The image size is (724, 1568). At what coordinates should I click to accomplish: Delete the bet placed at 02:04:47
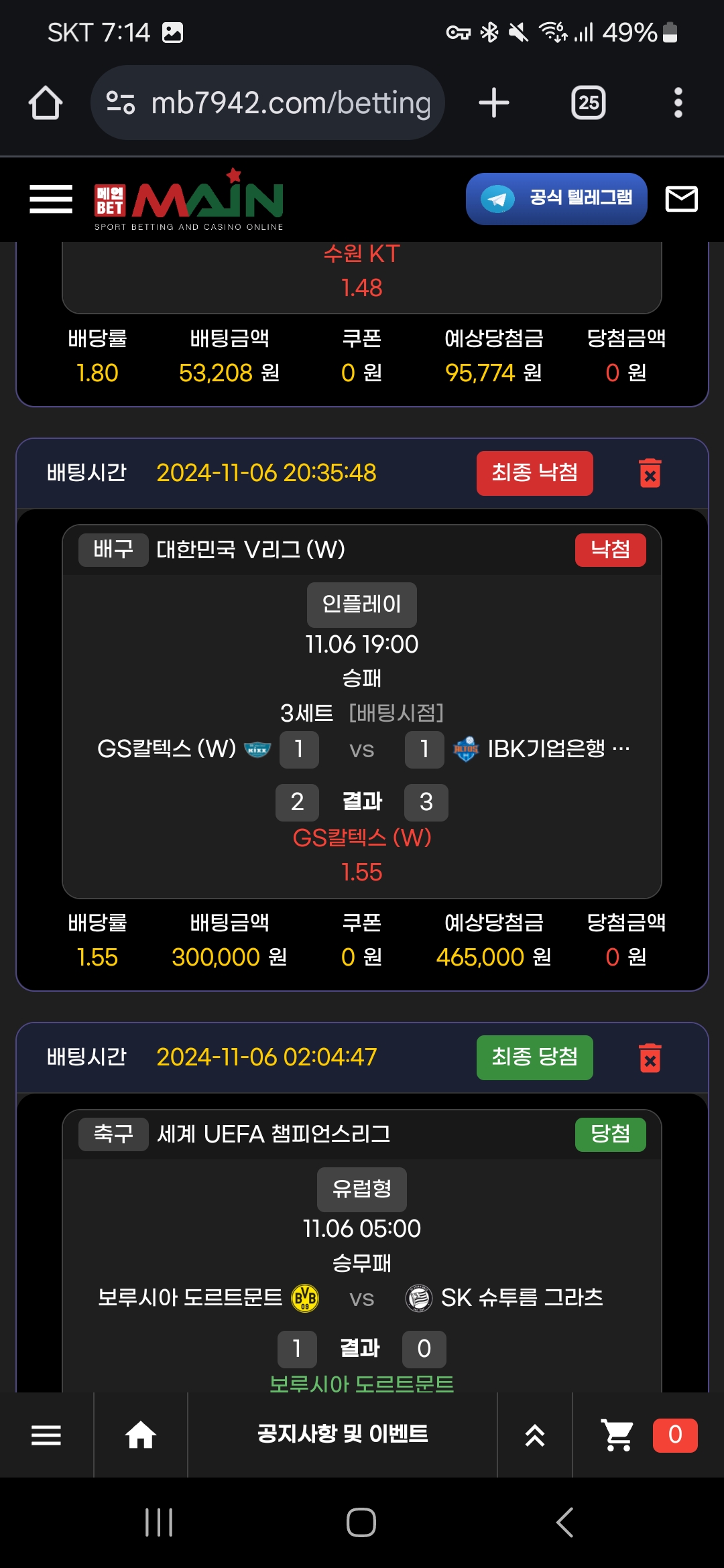pos(650,1057)
